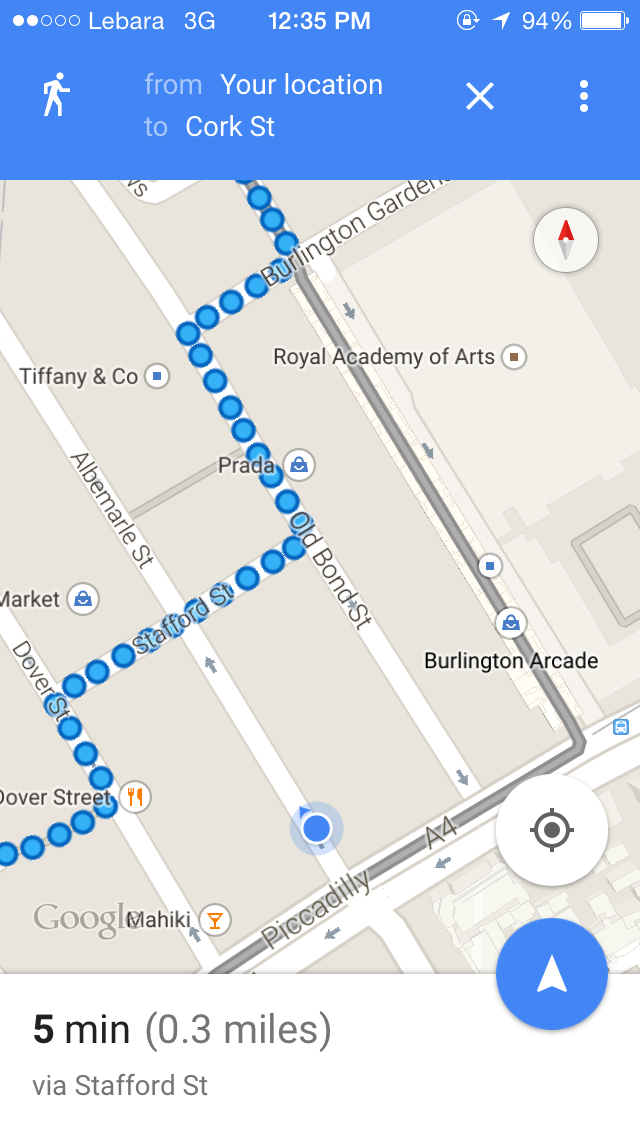The width and height of the screenshot is (640, 1136).
Task: Edit the starting point Your location
Action: (x=301, y=85)
